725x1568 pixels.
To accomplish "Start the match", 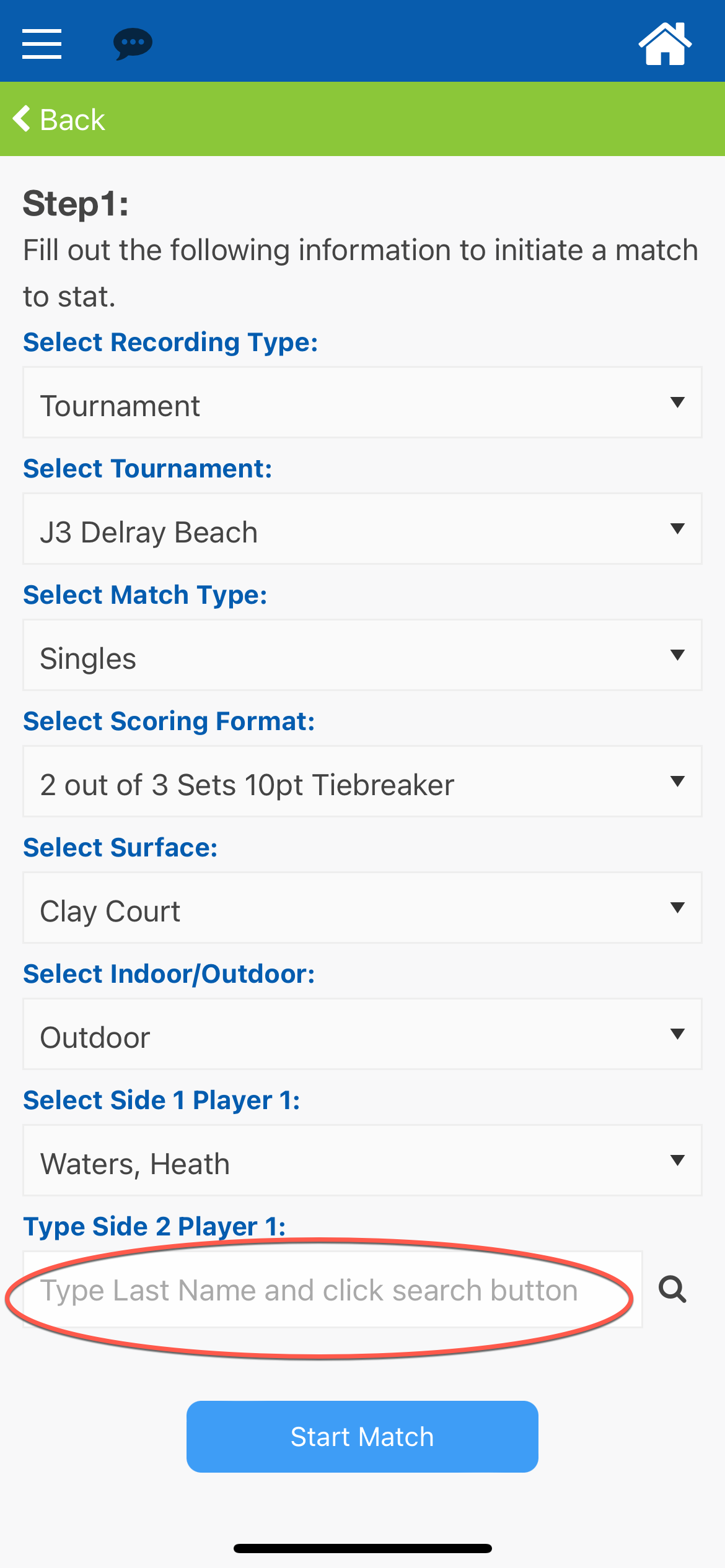I will coord(362,1437).
